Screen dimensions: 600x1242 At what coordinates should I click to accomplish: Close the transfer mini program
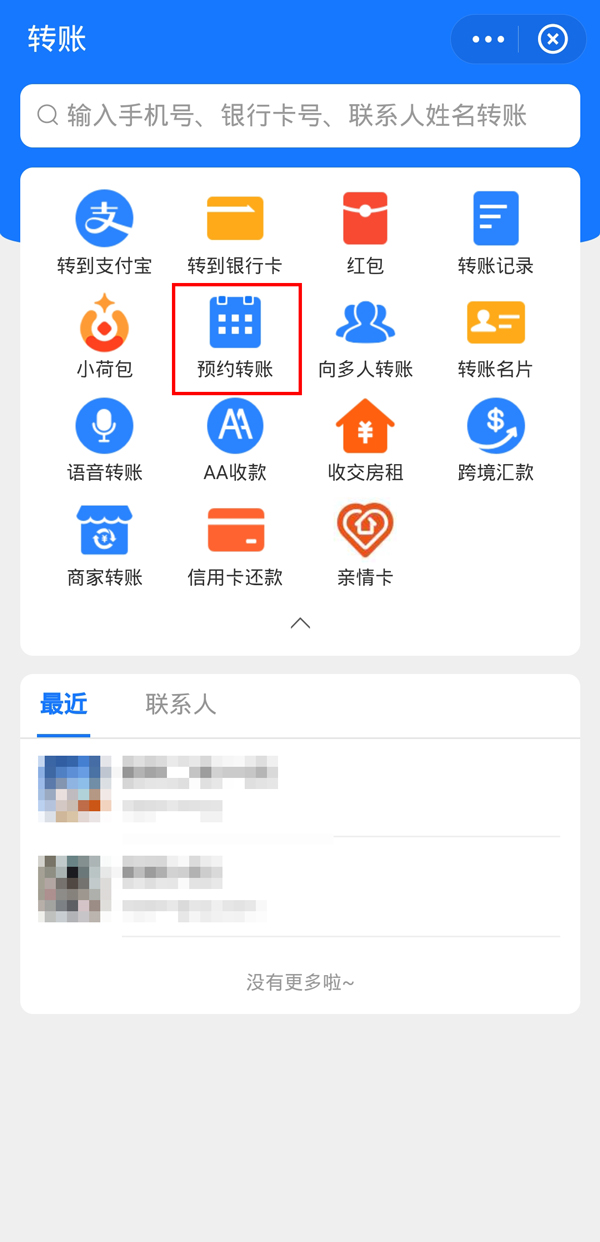pos(552,40)
